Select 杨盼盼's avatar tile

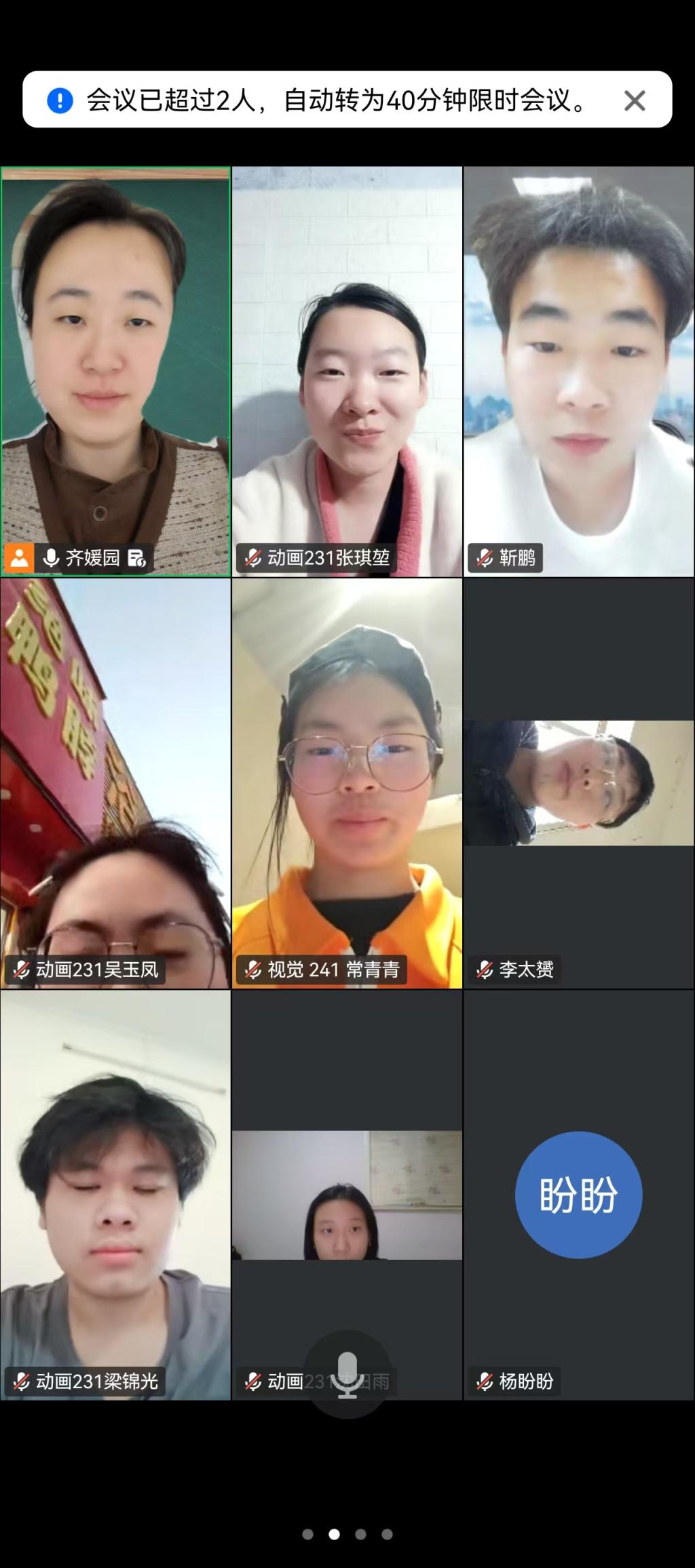click(x=579, y=1194)
